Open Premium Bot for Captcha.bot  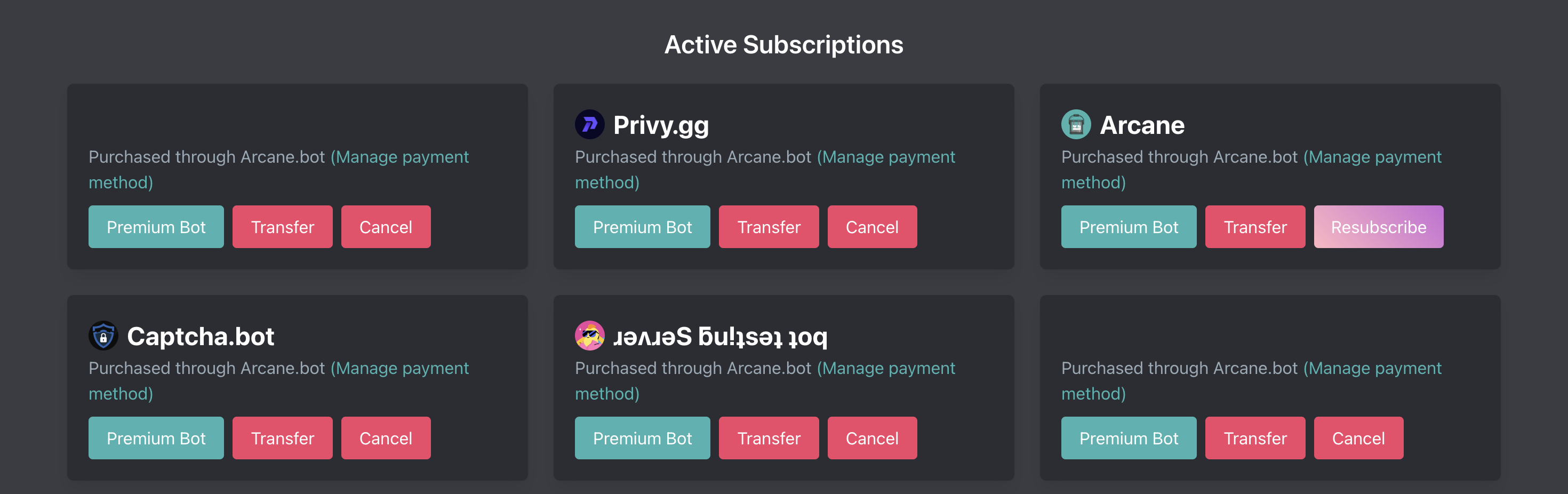pos(156,438)
